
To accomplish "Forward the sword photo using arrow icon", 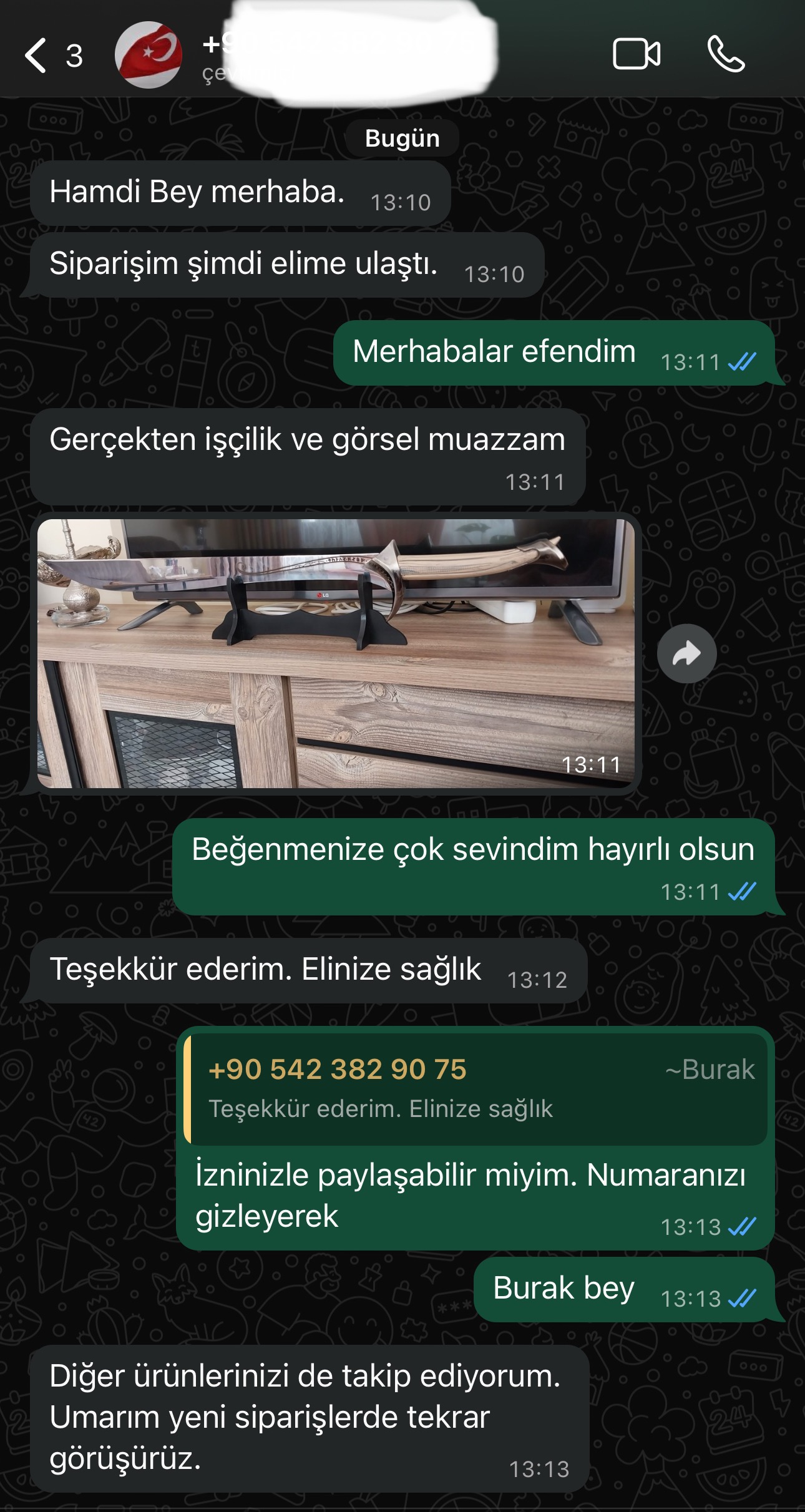I will (x=686, y=653).
